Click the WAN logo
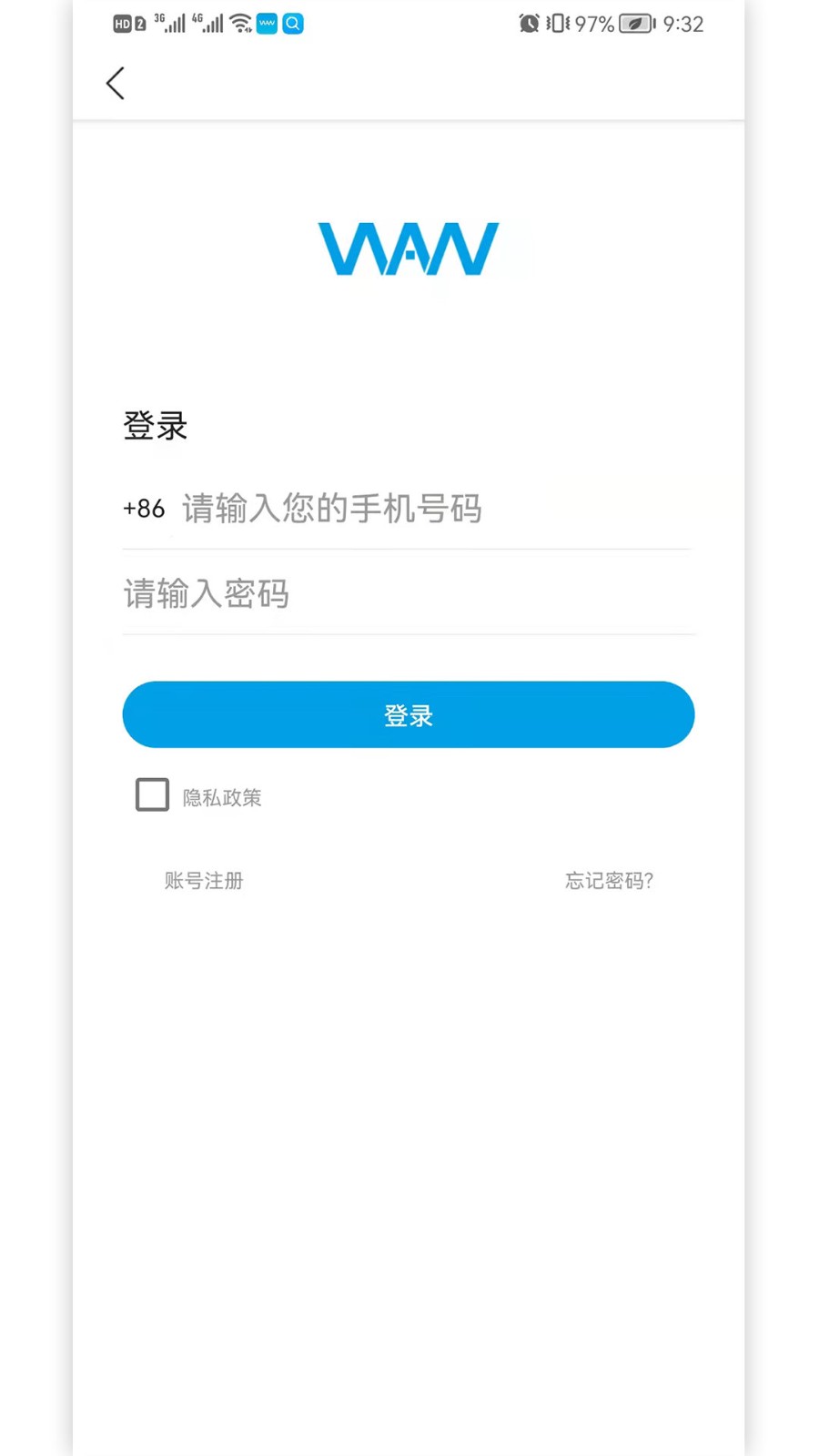 [x=409, y=249]
